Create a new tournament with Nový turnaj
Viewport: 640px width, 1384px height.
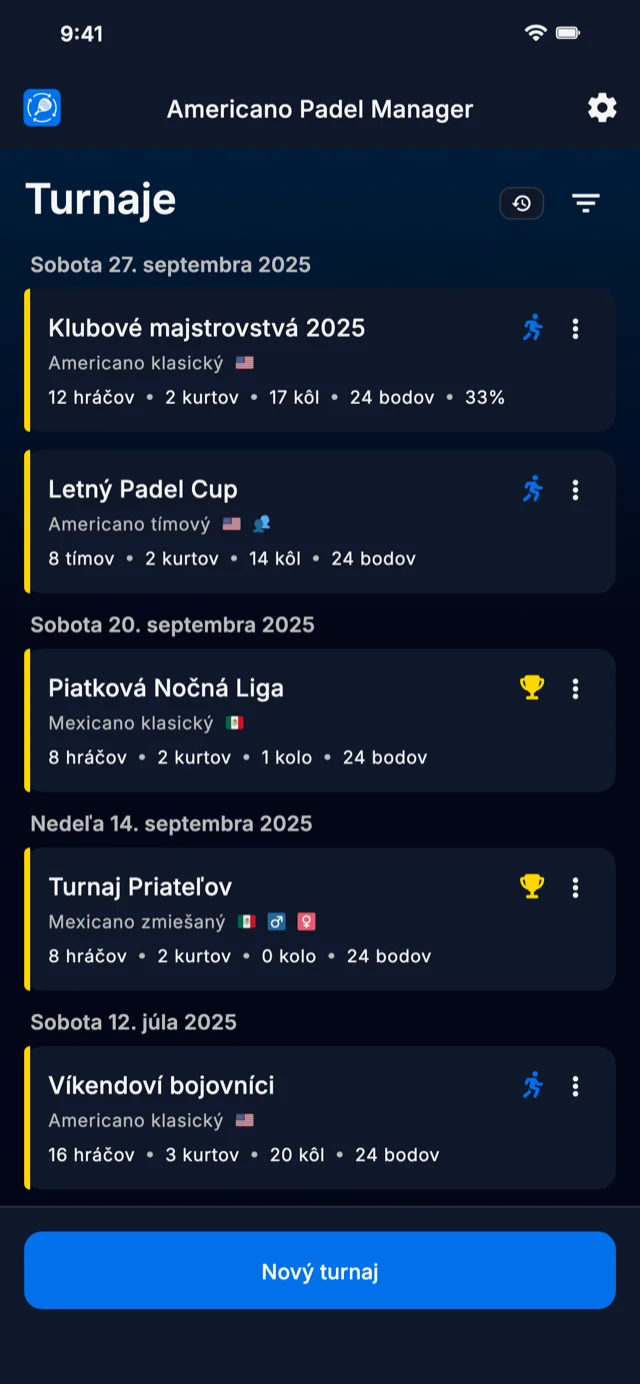coord(320,1271)
